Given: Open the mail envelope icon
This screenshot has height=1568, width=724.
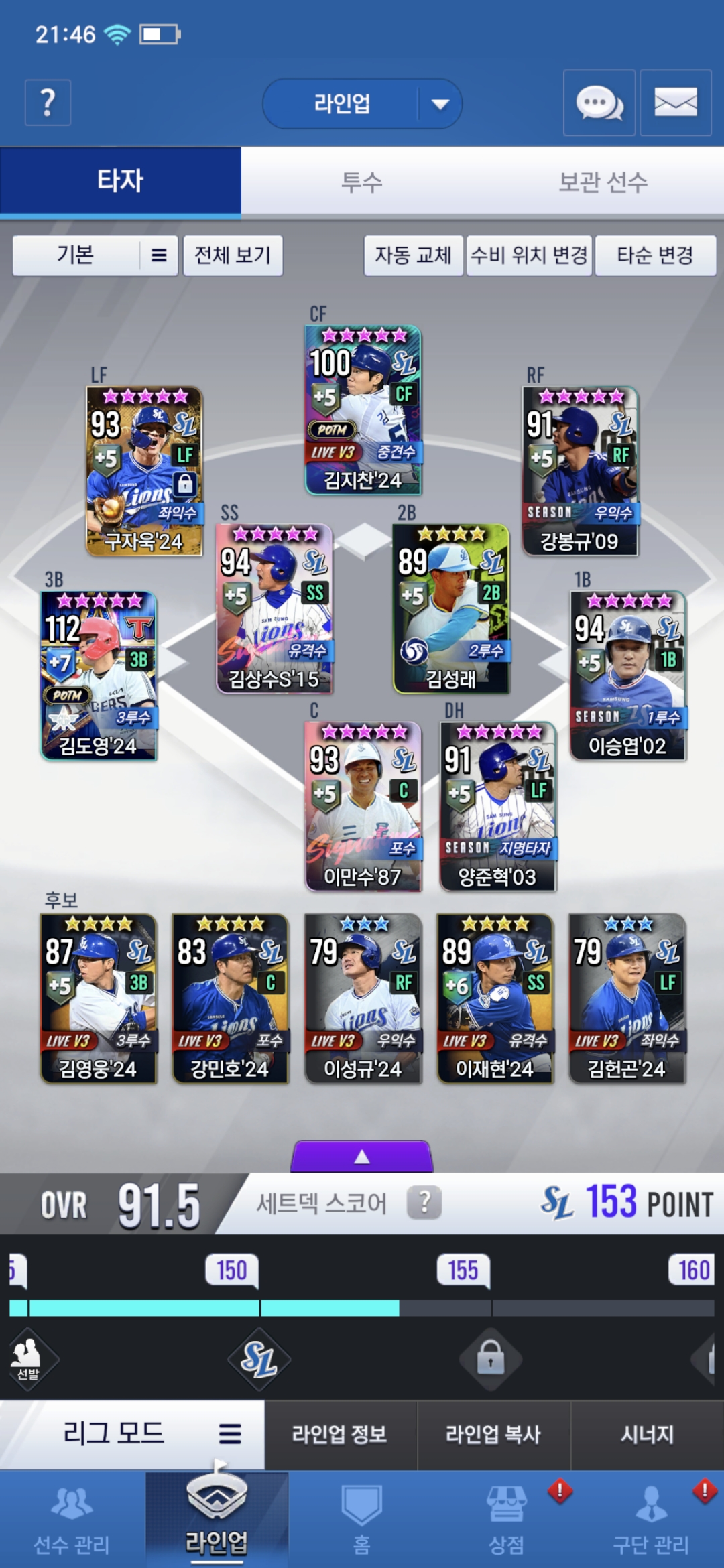Looking at the screenshot, I should pos(675,103).
